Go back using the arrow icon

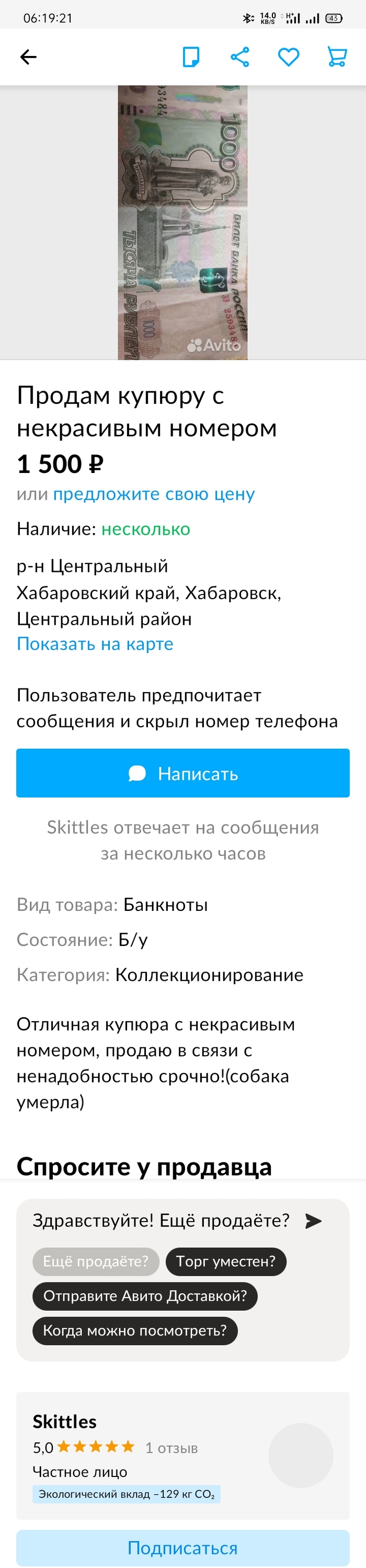(x=29, y=57)
